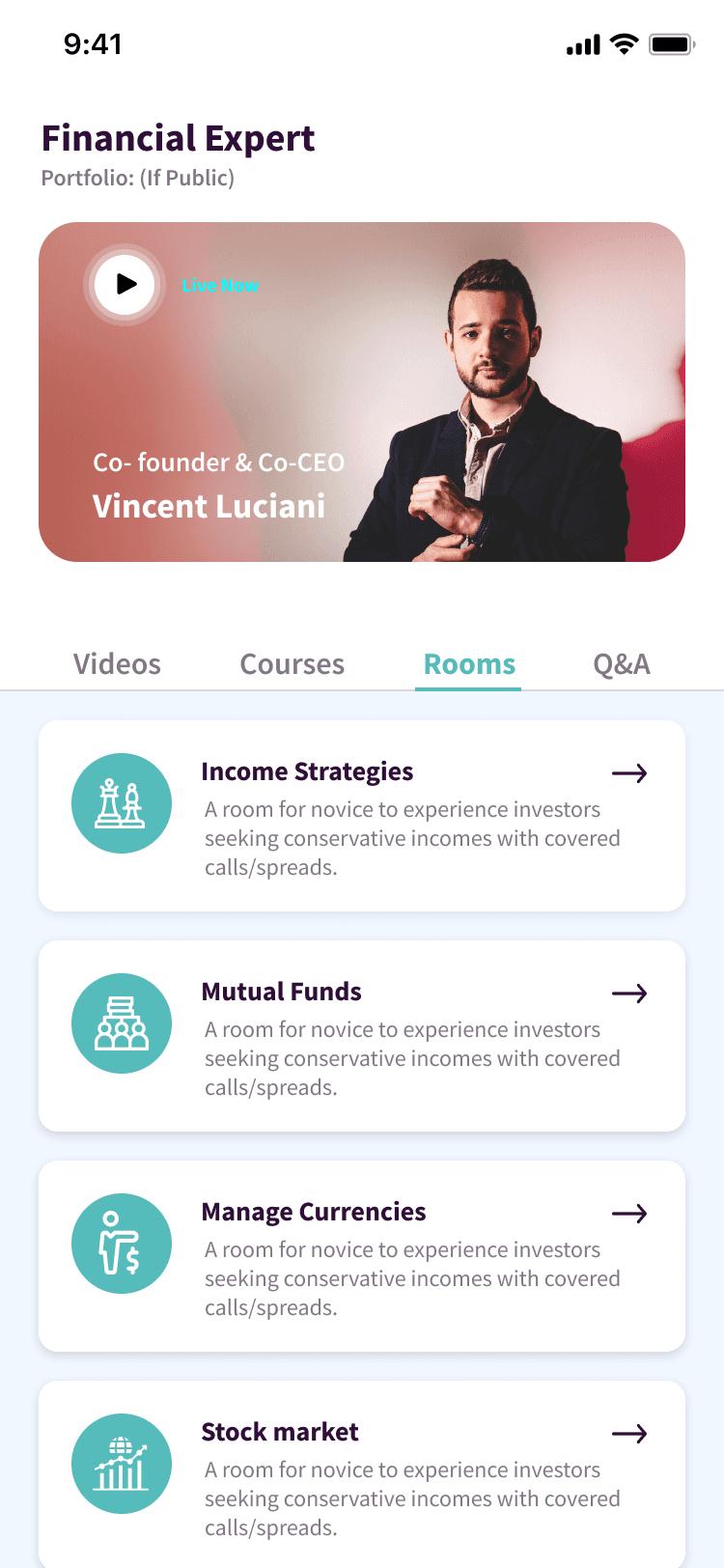724x1568 pixels.
Task: Open the Stock market room
Action: click(x=362, y=1474)
